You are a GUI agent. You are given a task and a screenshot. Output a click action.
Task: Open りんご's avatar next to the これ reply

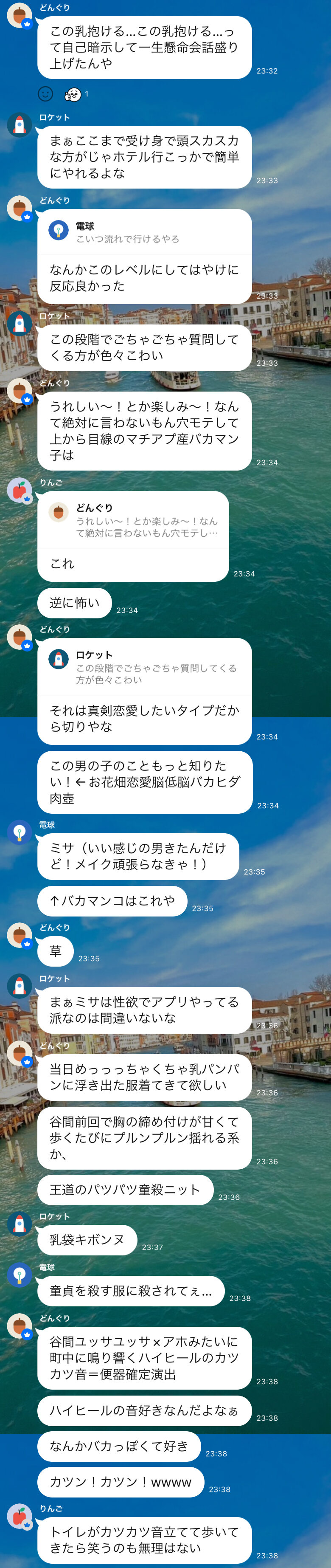(x=19, y=490)
